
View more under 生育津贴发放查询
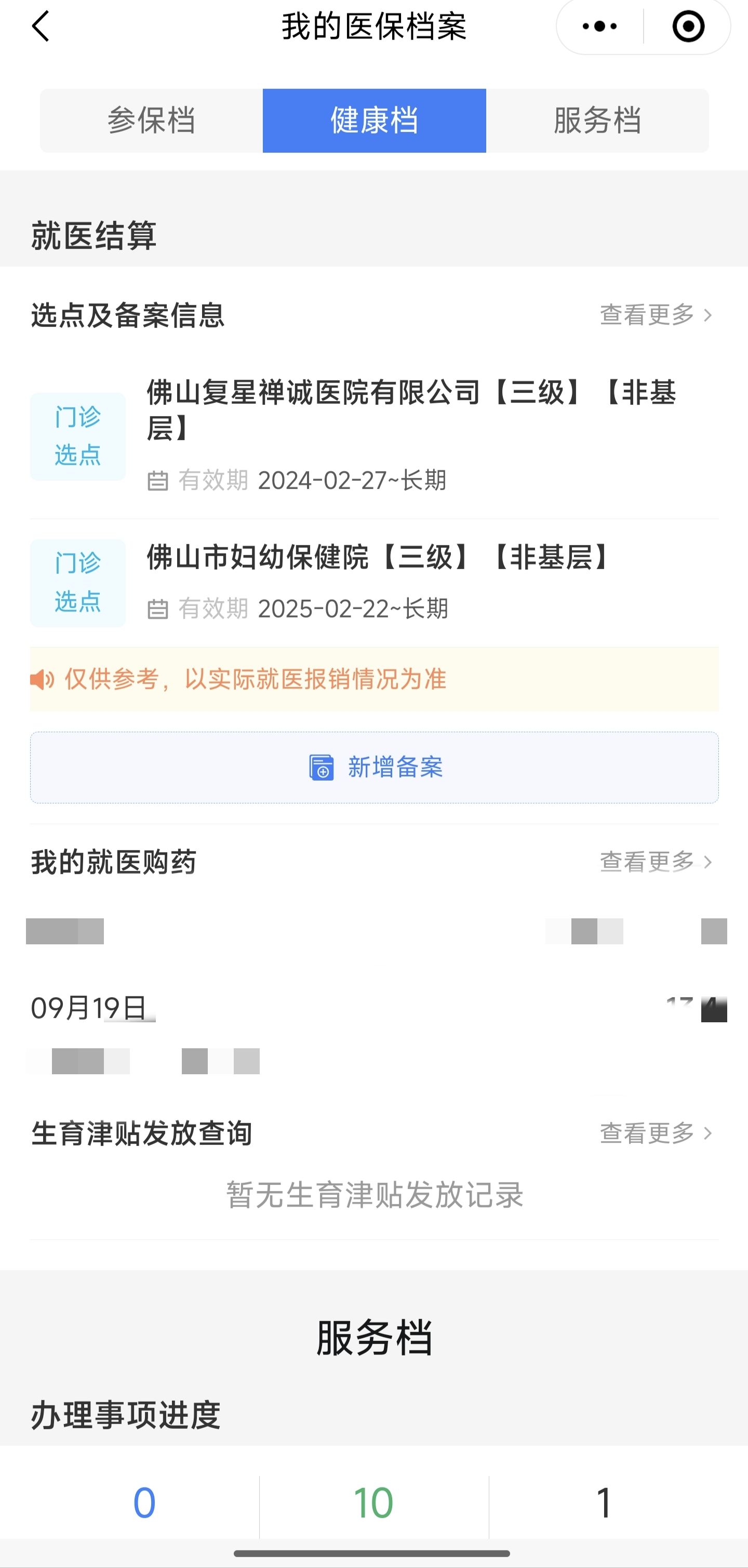(656, 1134)
